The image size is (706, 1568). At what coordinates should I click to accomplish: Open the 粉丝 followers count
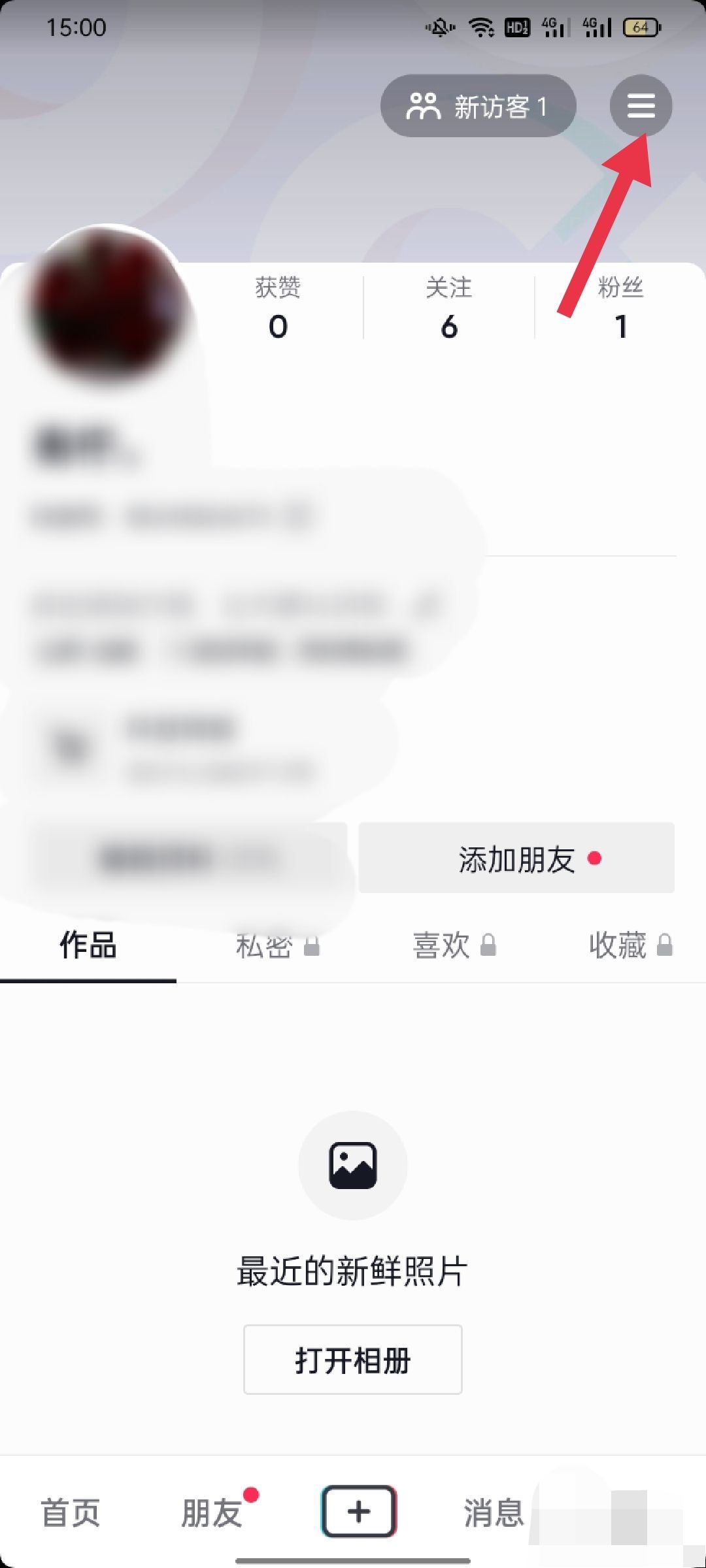coord(619,307)
